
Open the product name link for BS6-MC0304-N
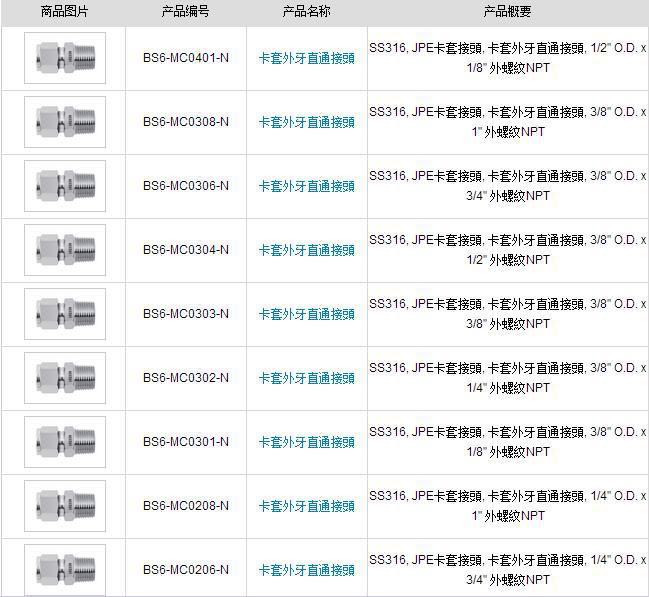coord(306,250)
